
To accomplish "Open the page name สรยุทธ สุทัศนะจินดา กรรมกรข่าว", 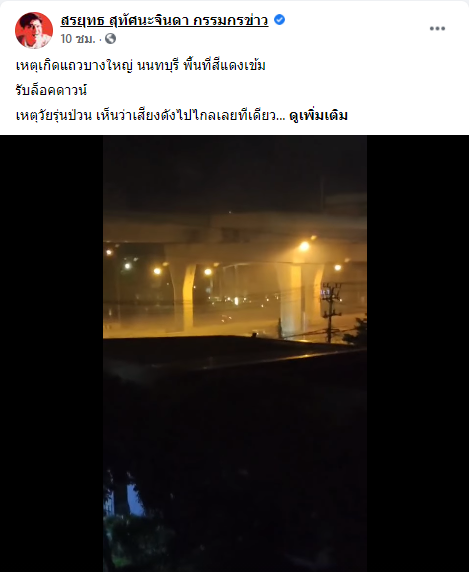I will 164,20.
